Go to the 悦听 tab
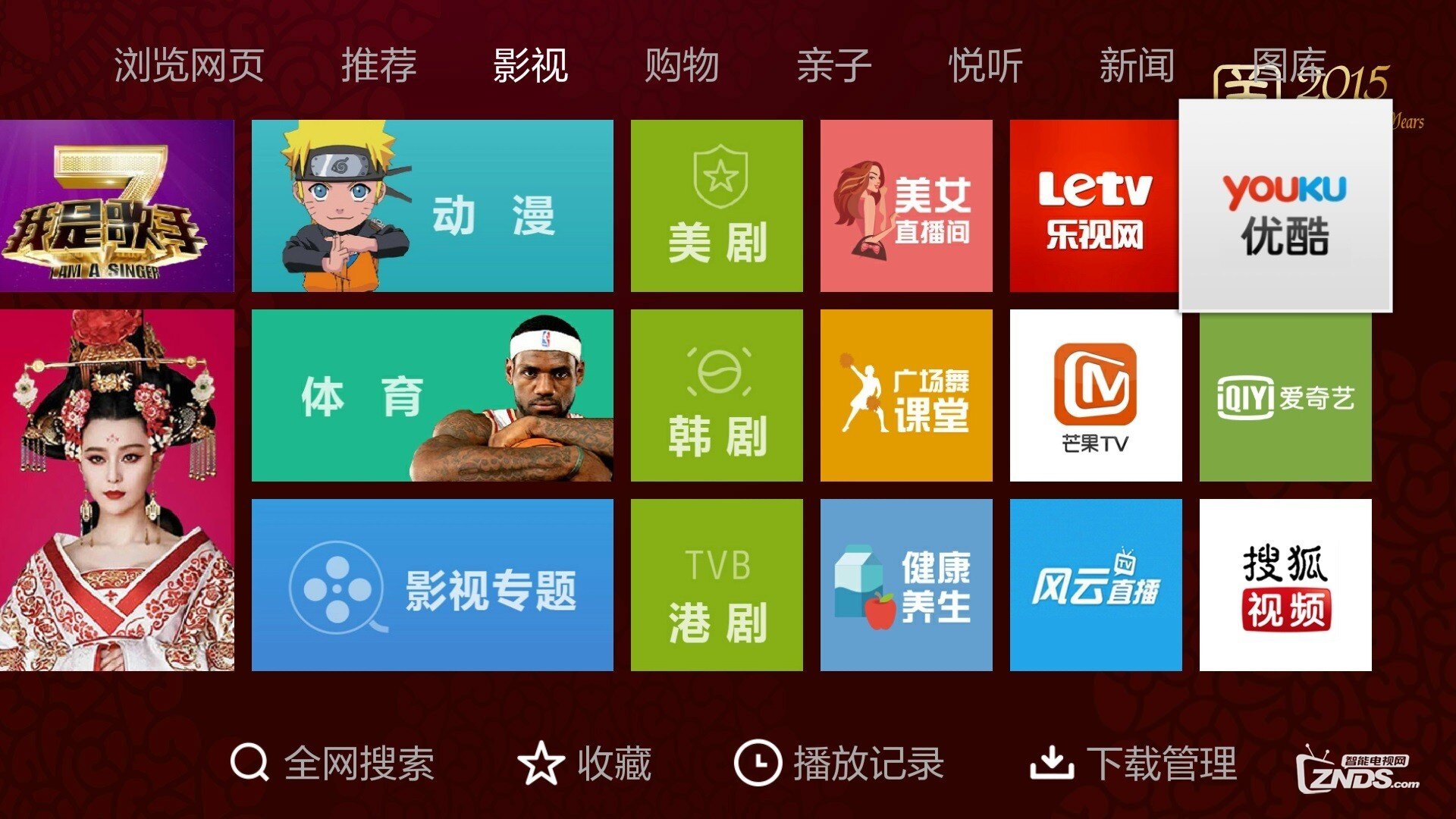The height and width of the screenshot is (819, 1456). tap(985, 65)
